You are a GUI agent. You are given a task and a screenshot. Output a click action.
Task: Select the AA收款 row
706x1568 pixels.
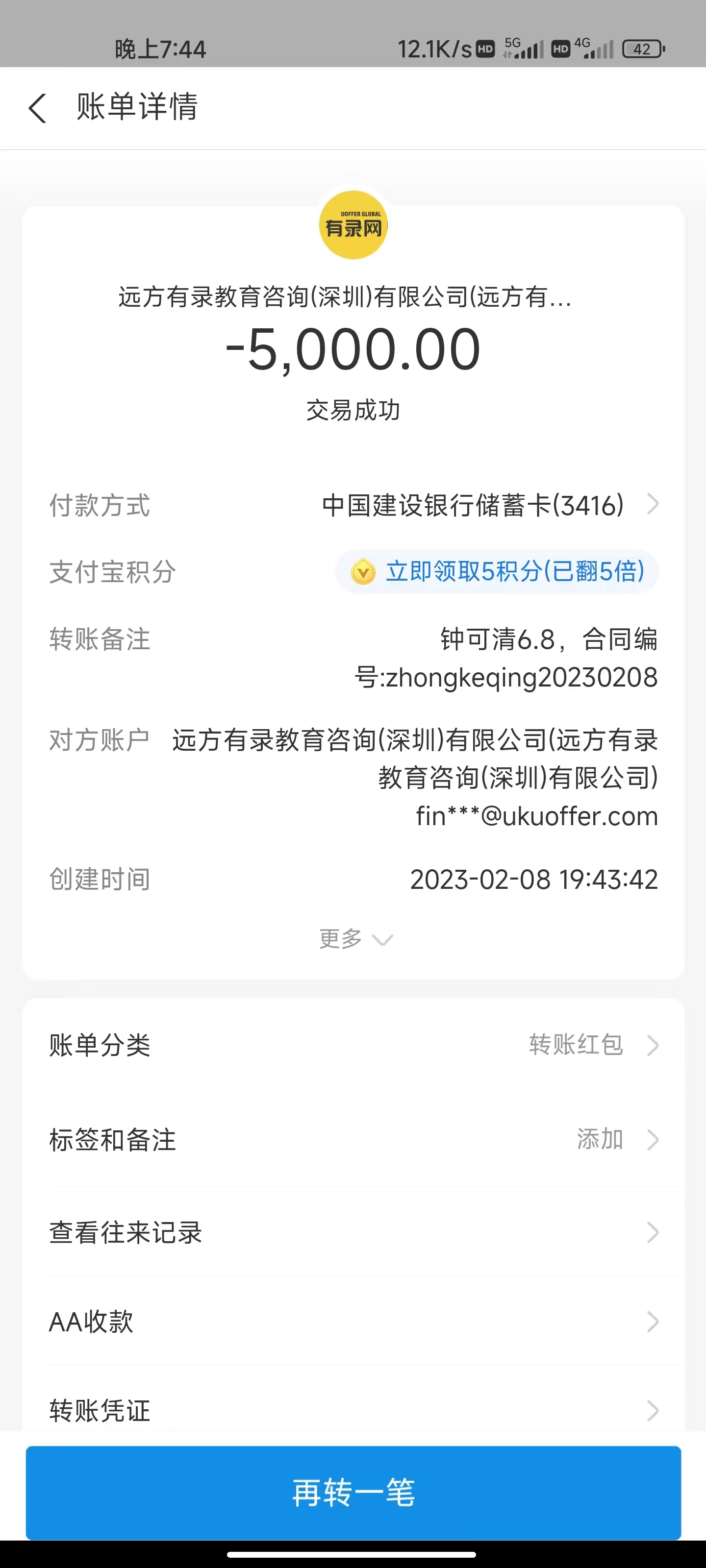pos(353,1322)
